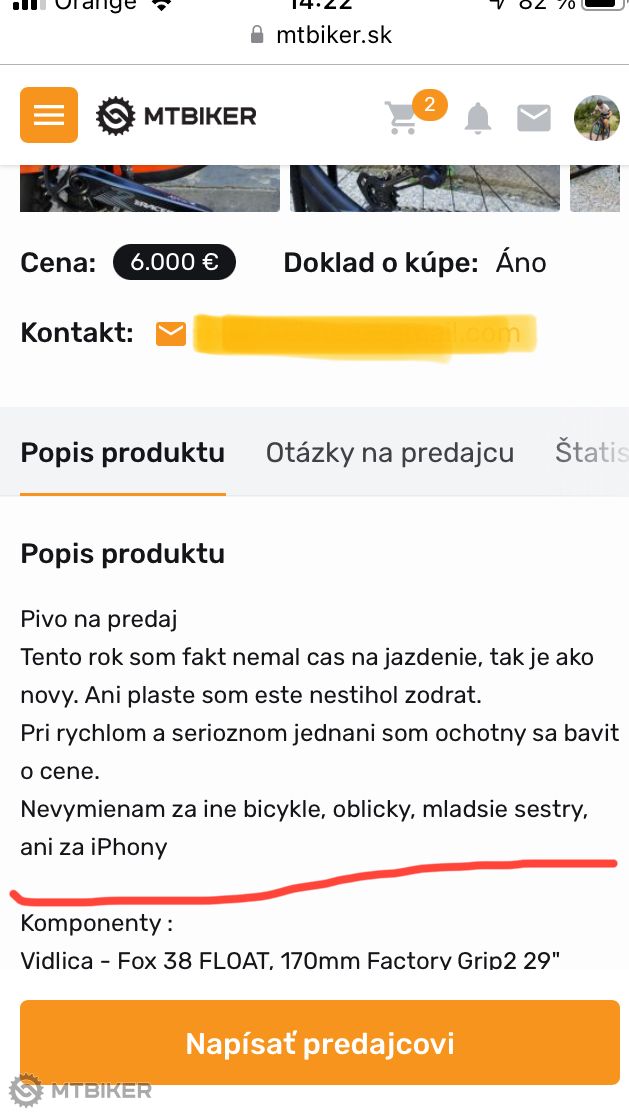Tap the mtbiker.sk address bar
This screenshot has width=629, height=1115.
point(320,35)
